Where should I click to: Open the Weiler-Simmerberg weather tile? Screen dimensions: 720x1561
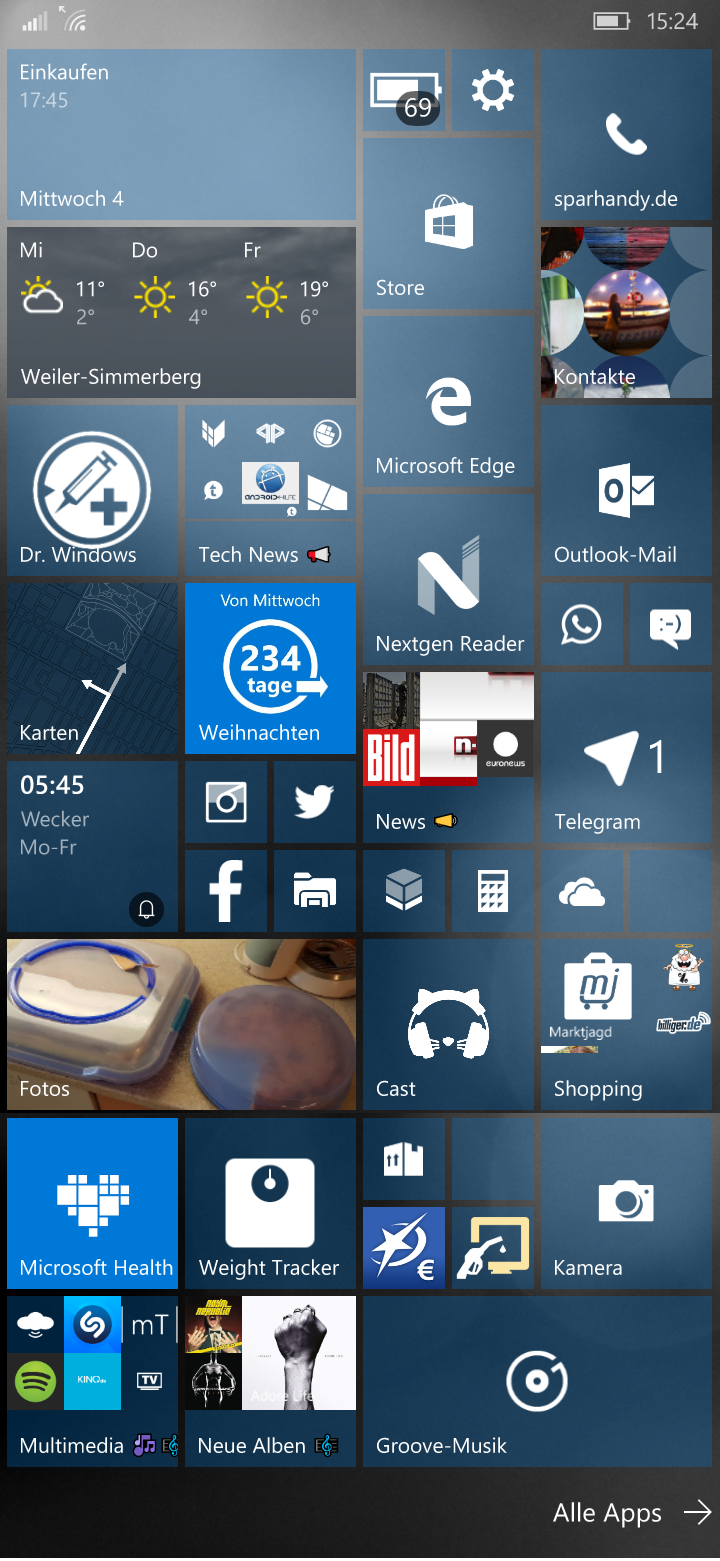[x=181, y=313]
